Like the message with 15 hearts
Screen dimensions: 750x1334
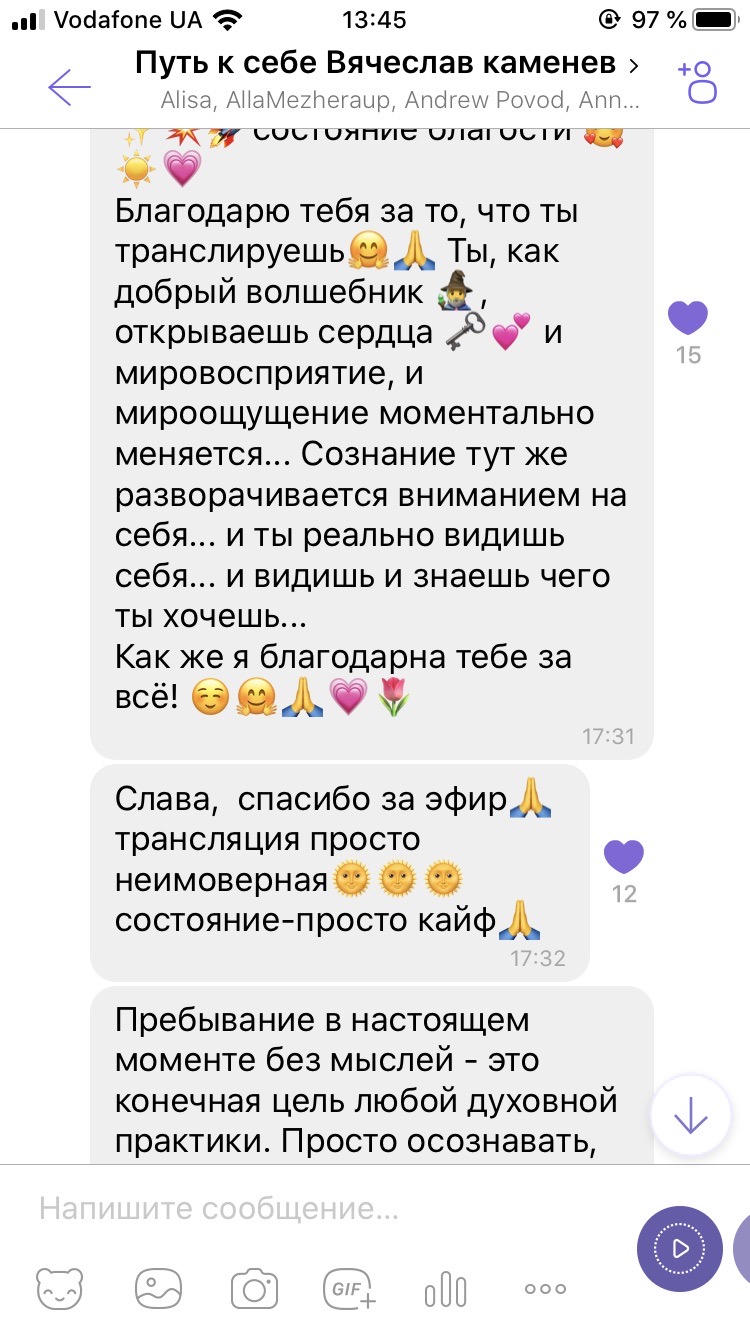[688, 318]
